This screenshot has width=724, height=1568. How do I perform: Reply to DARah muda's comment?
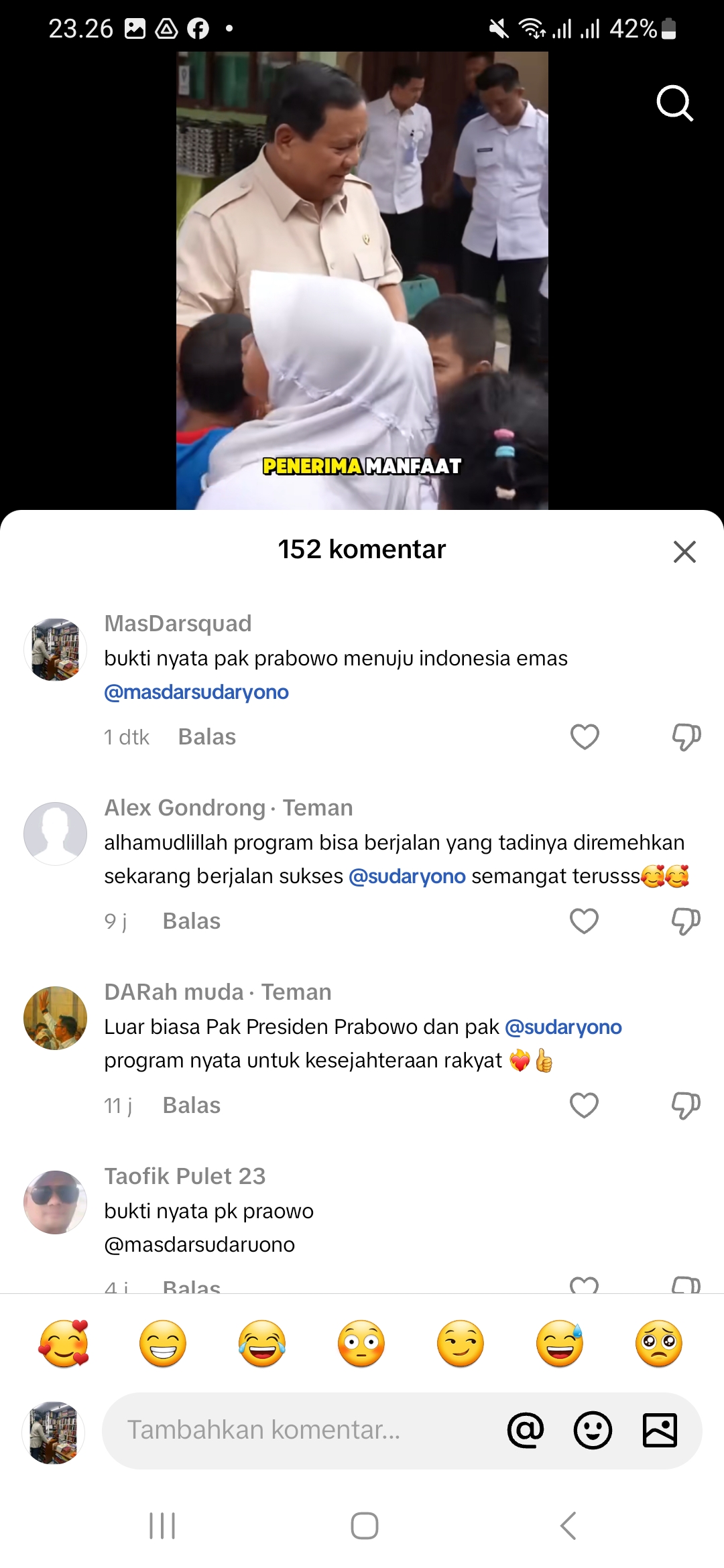pos(192,1106)
